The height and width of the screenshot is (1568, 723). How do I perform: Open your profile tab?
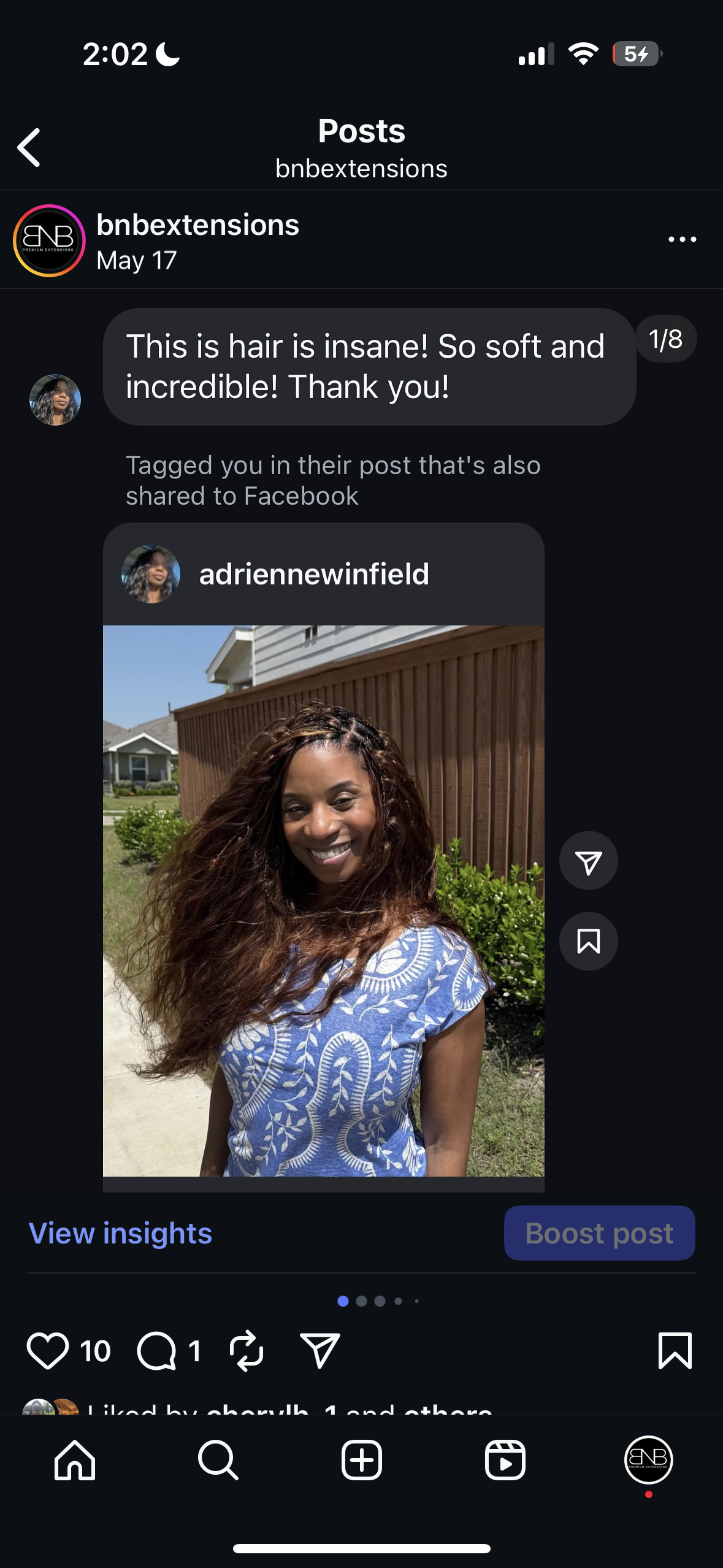tap(648, 1460)
